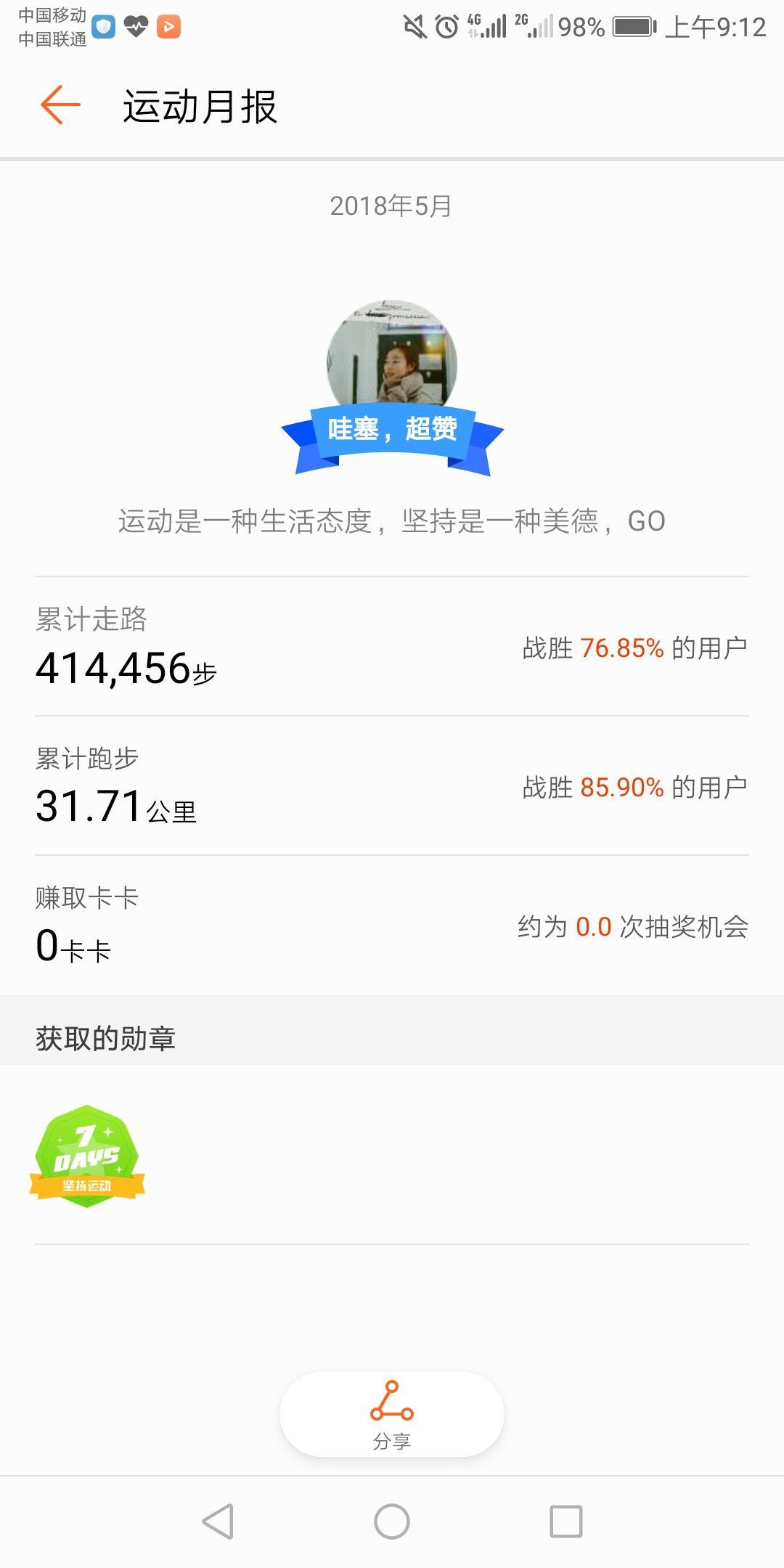Go to home via system home button
This screenshot has height=1568, width=784.
392,1522
